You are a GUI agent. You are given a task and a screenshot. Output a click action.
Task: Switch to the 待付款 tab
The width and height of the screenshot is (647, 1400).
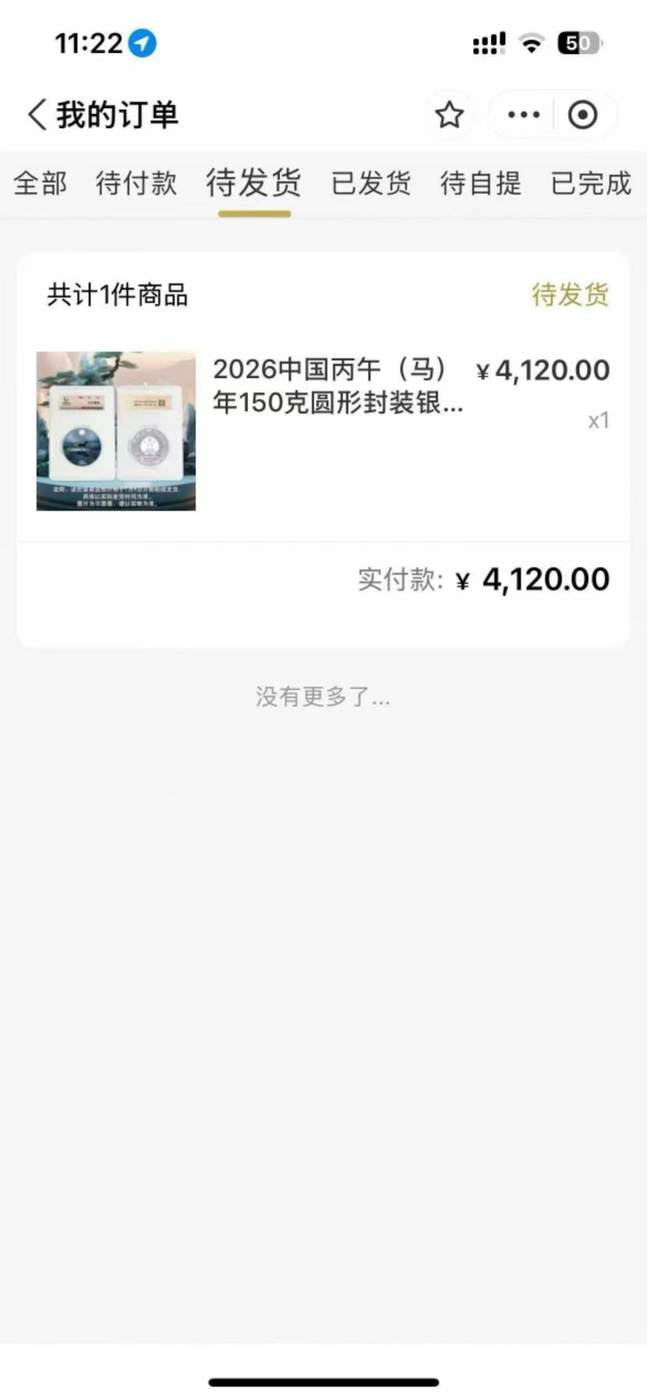136,184
